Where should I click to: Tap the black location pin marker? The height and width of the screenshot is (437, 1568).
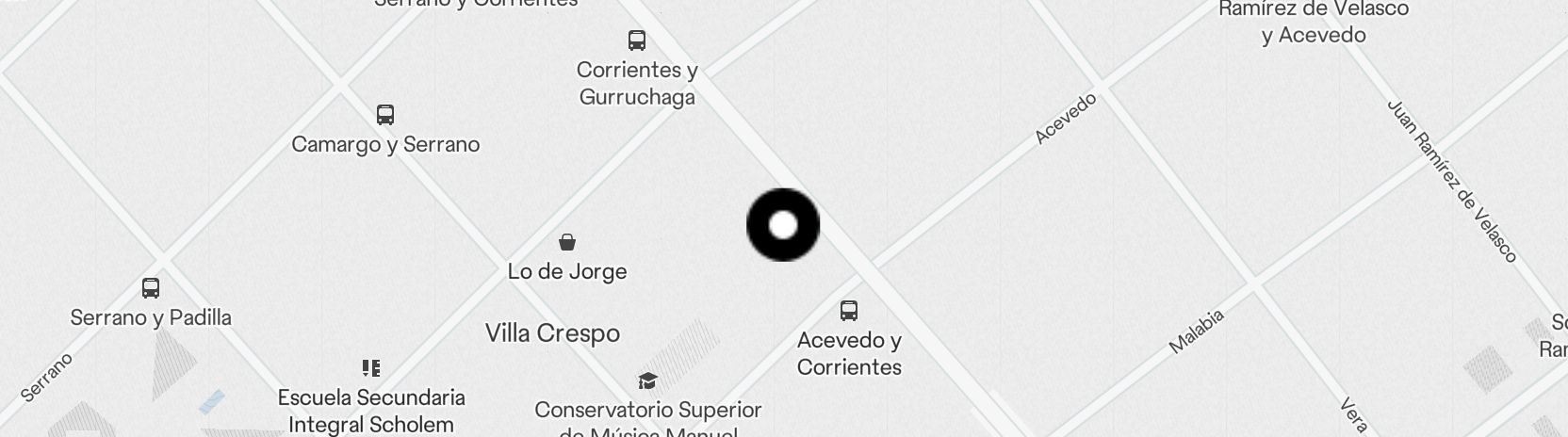[x=783, y=225]
